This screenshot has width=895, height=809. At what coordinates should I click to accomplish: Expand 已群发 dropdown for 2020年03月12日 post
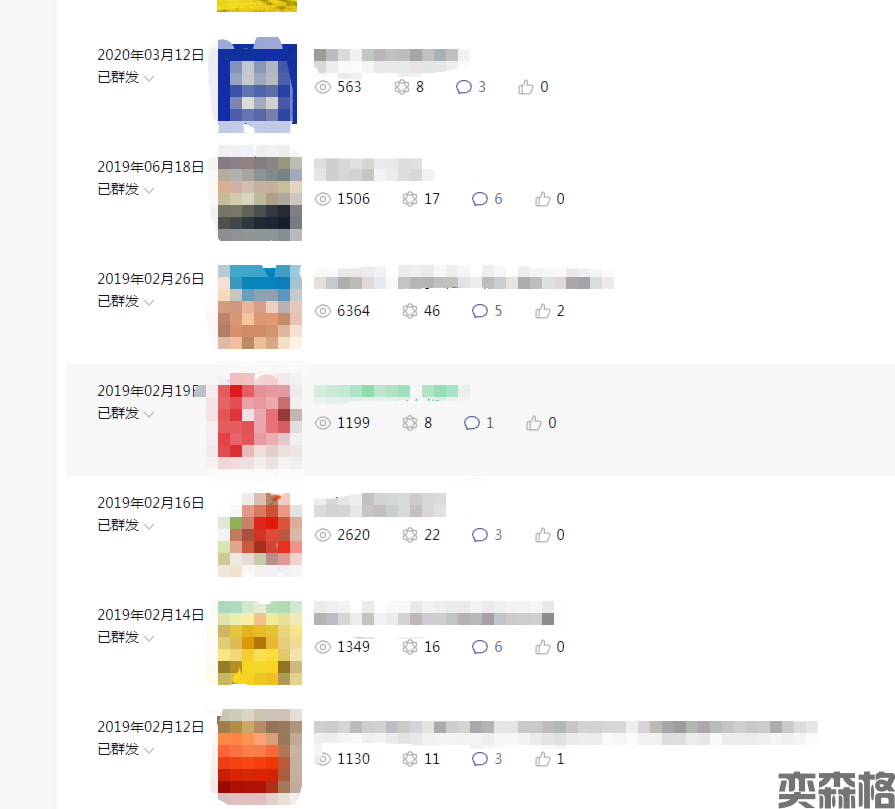pyautogui.click(x=126, y=78)
